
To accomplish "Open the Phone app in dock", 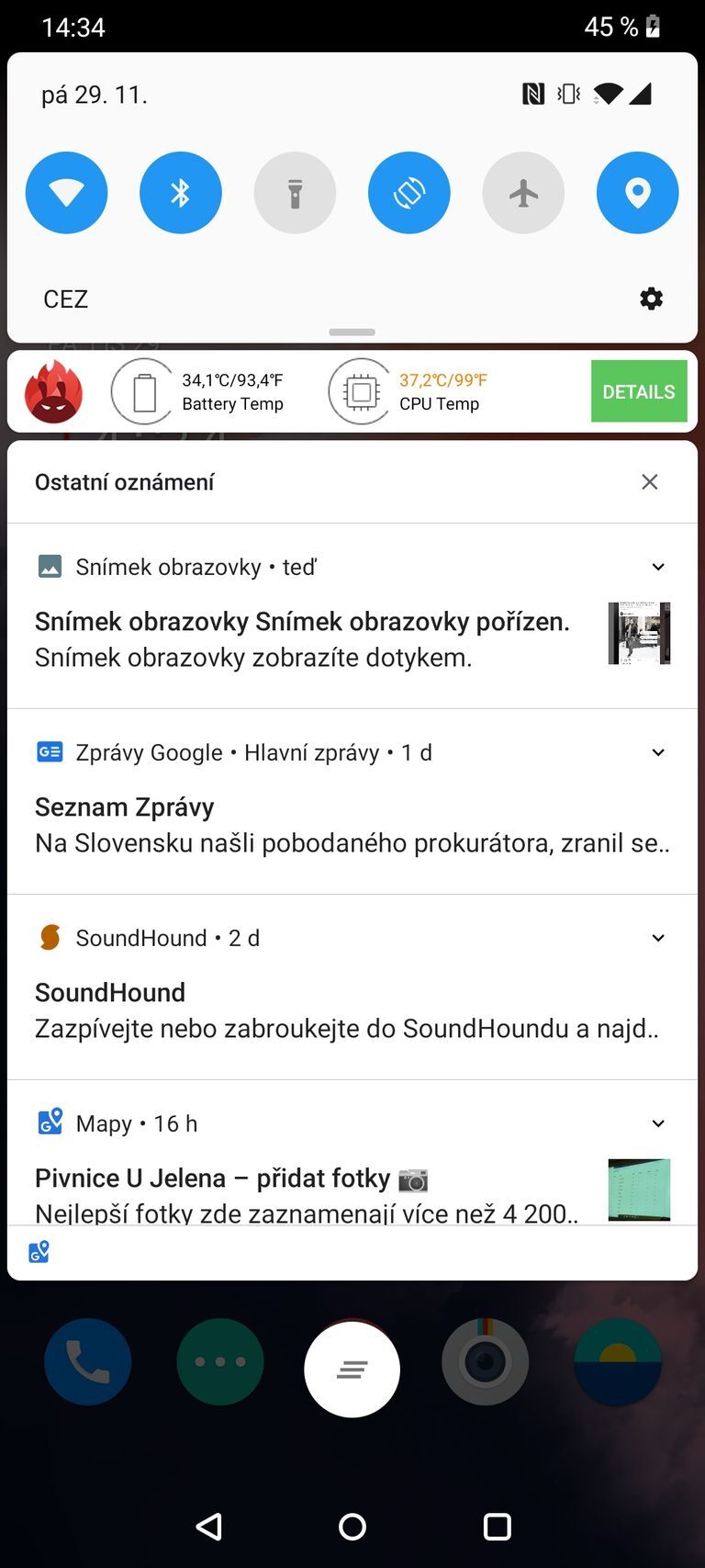I will pyautogui.click(x=87, y=1361).
